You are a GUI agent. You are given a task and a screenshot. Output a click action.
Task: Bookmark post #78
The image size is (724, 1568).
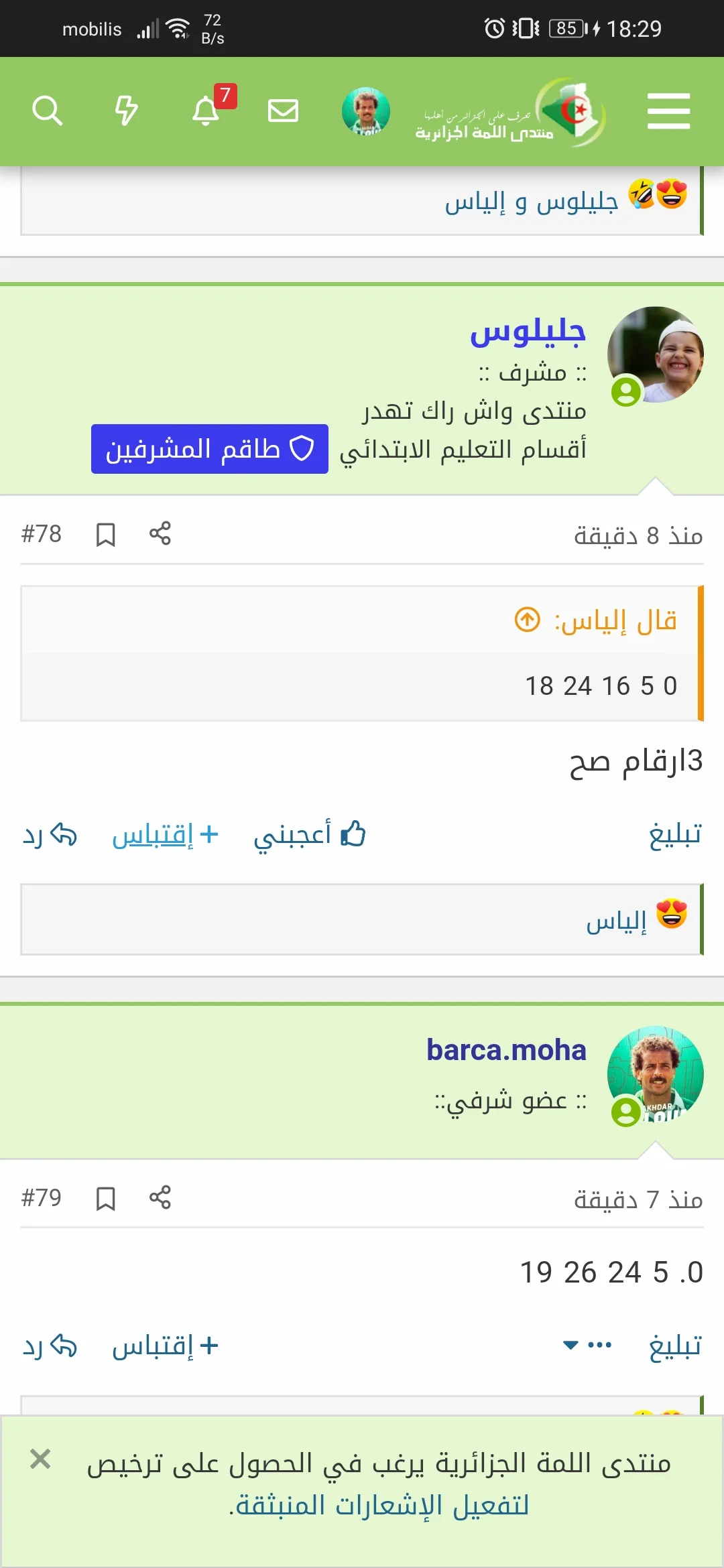(106, 535)
